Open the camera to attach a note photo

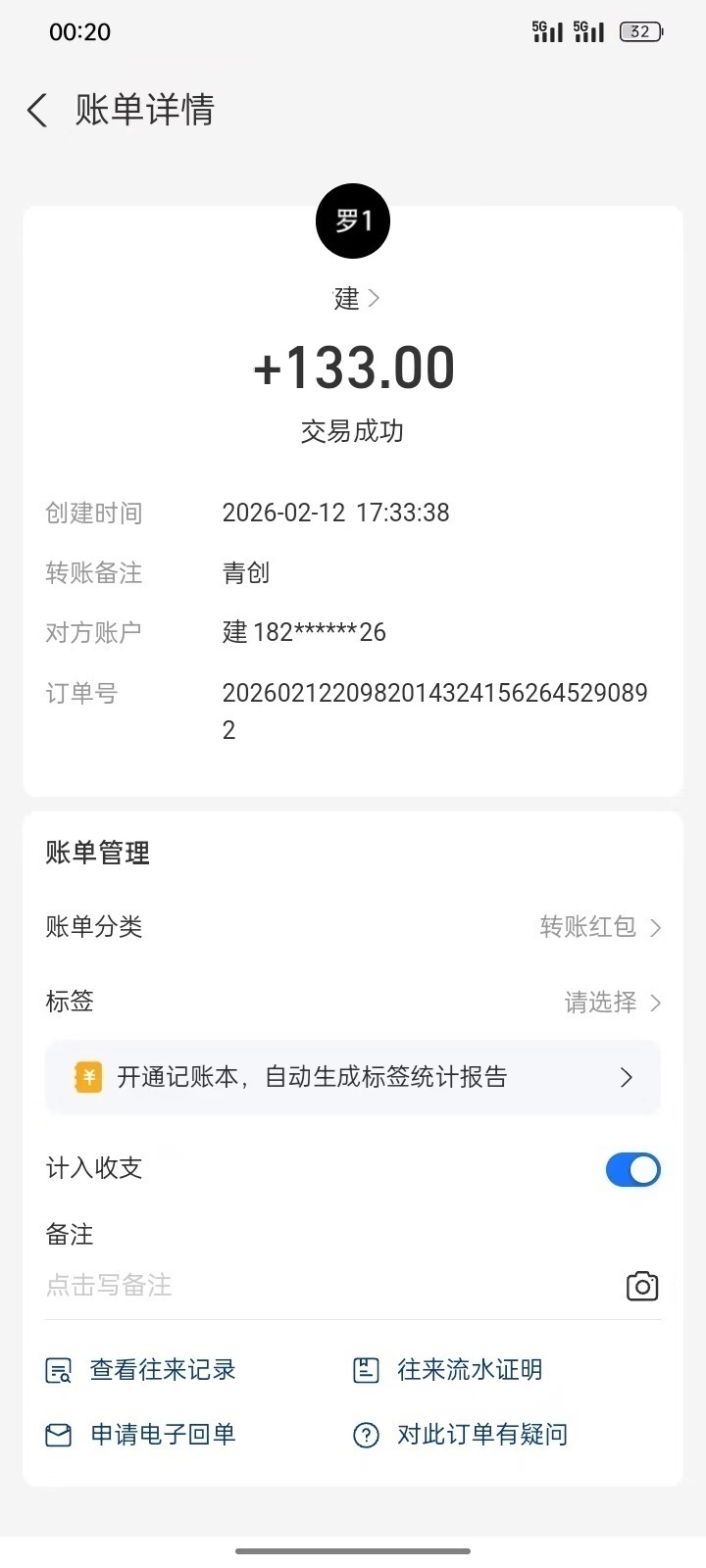(x=641, y=1286)
